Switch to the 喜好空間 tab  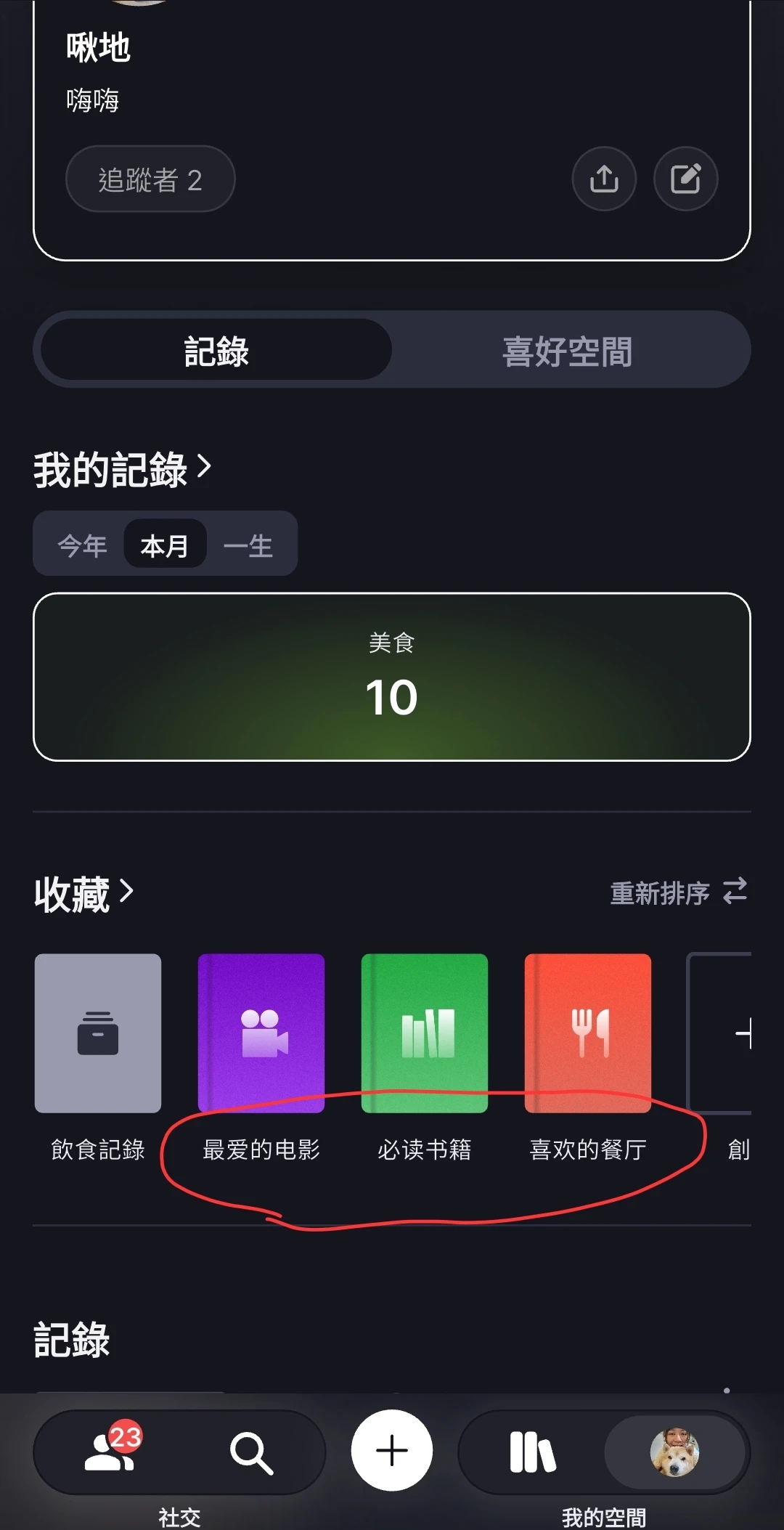coord(567,351)
